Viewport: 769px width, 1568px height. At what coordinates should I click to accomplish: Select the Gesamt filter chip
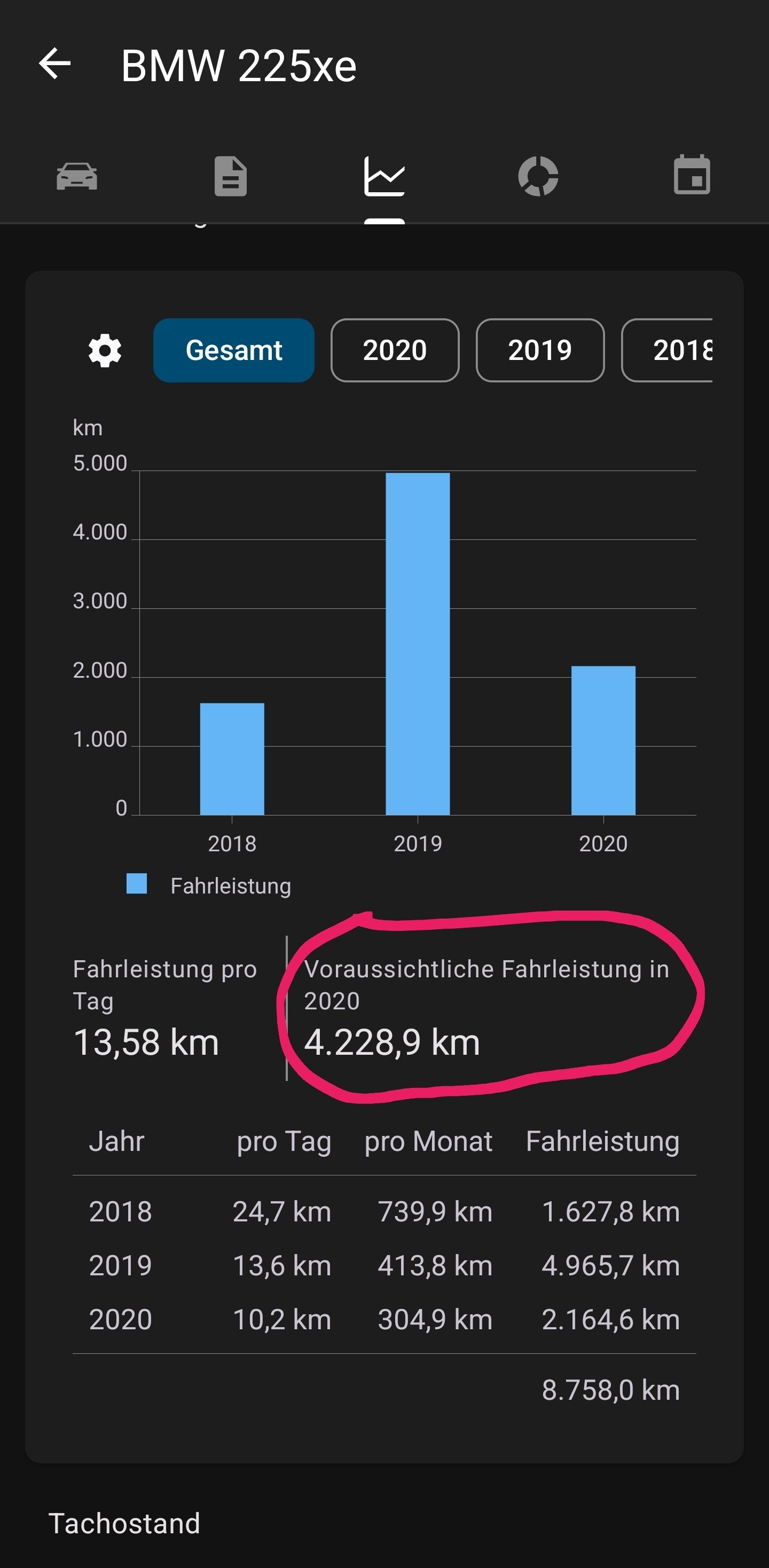click(x=234, y=350)
